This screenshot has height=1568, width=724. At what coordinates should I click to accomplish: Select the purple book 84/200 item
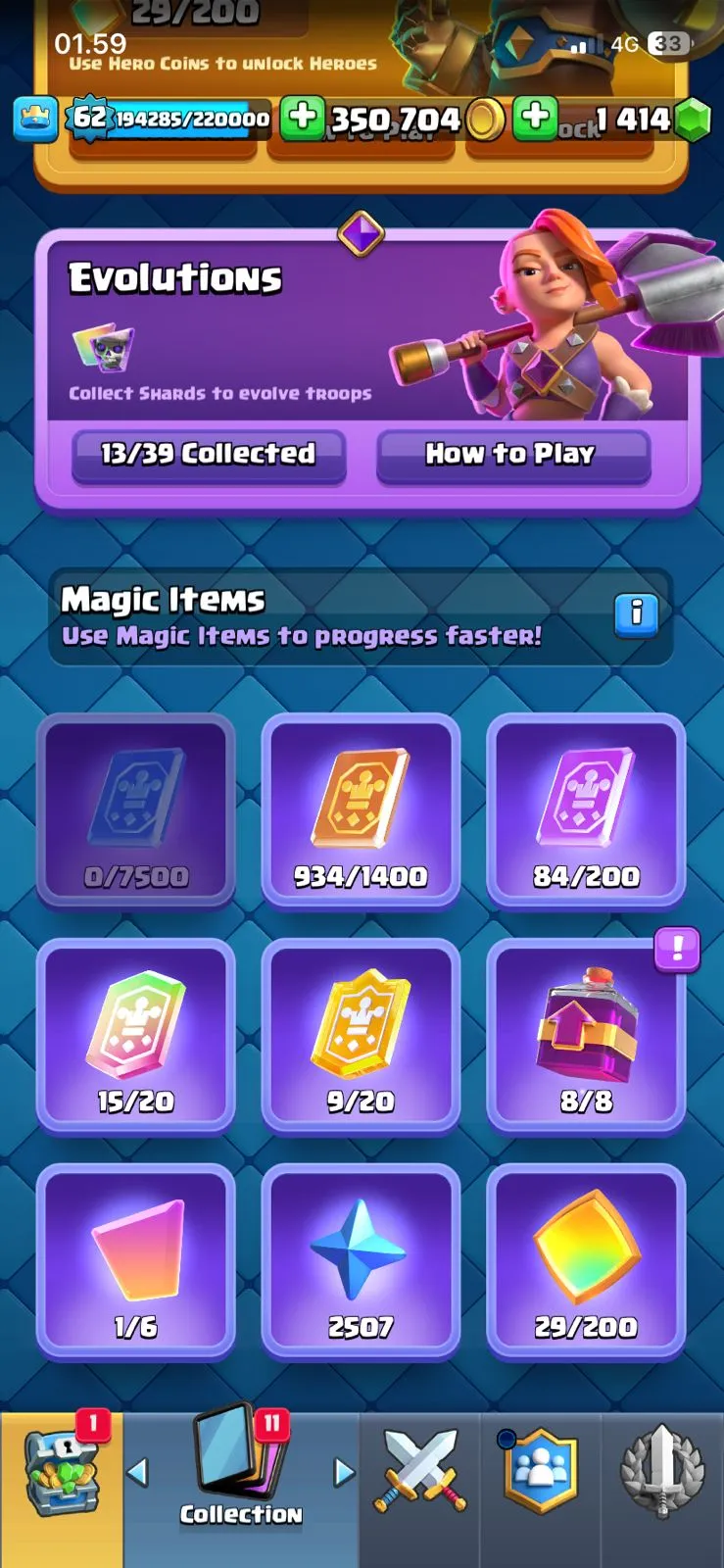586,810
